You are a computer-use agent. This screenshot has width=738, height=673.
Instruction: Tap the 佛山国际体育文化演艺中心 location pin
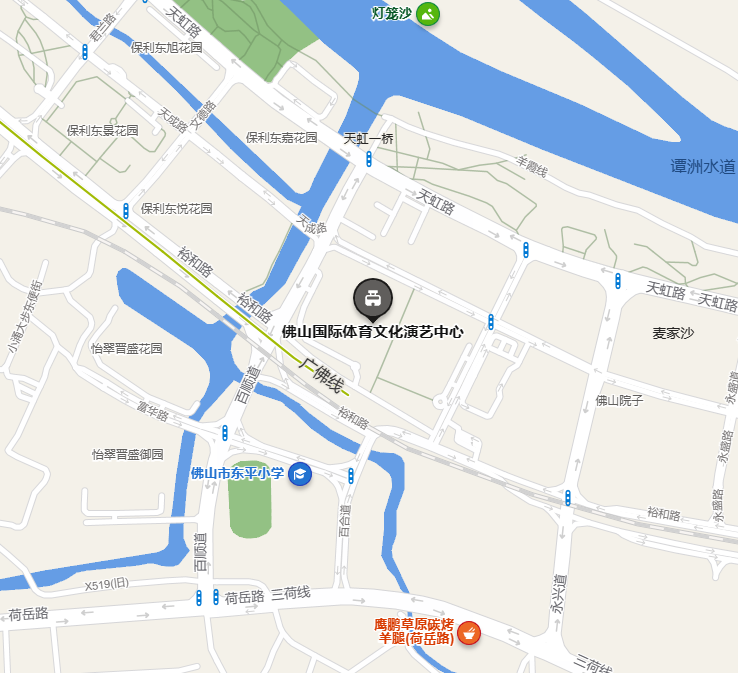[373, 297]
